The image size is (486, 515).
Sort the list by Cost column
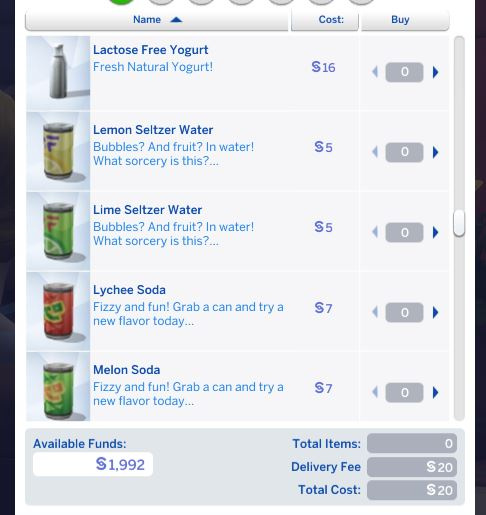325,20
